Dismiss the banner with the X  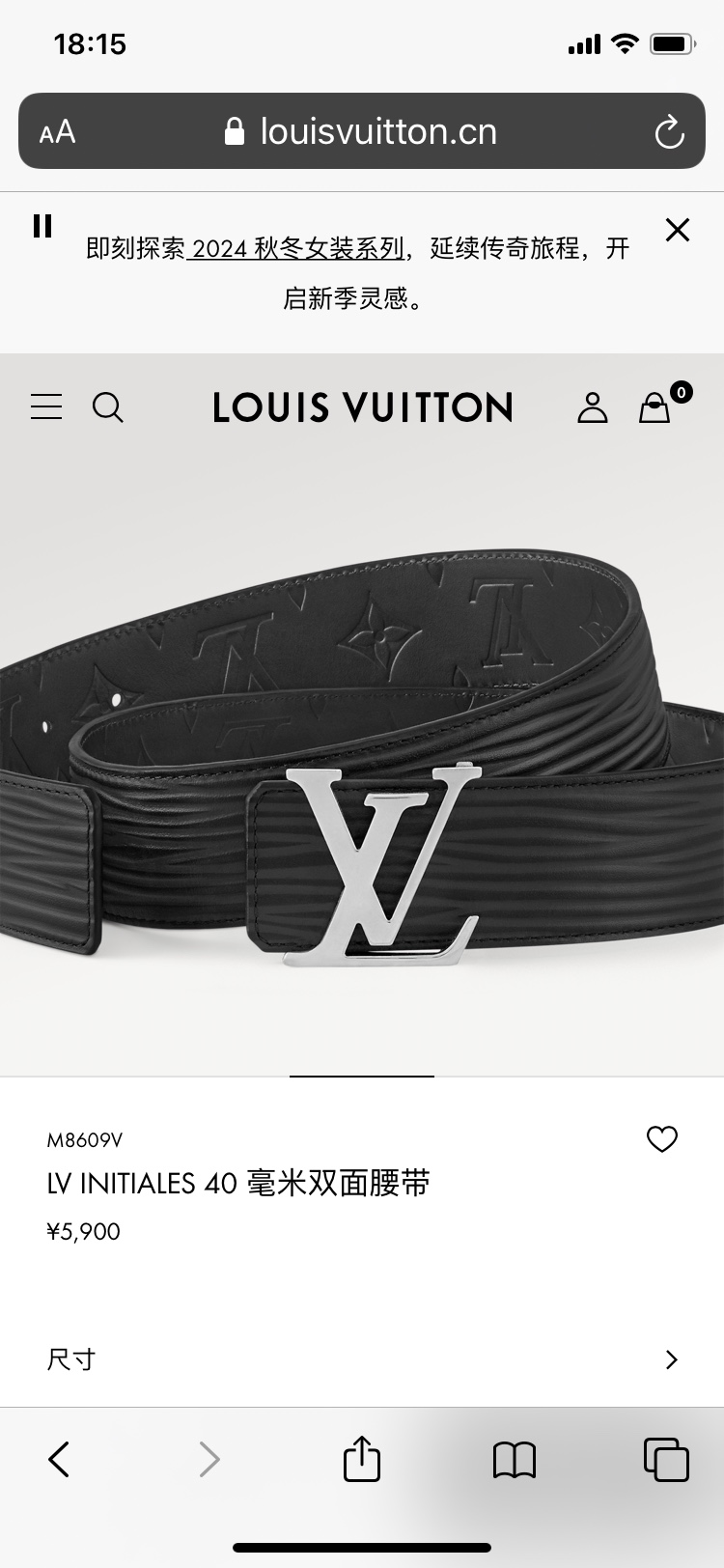point(678,230)
